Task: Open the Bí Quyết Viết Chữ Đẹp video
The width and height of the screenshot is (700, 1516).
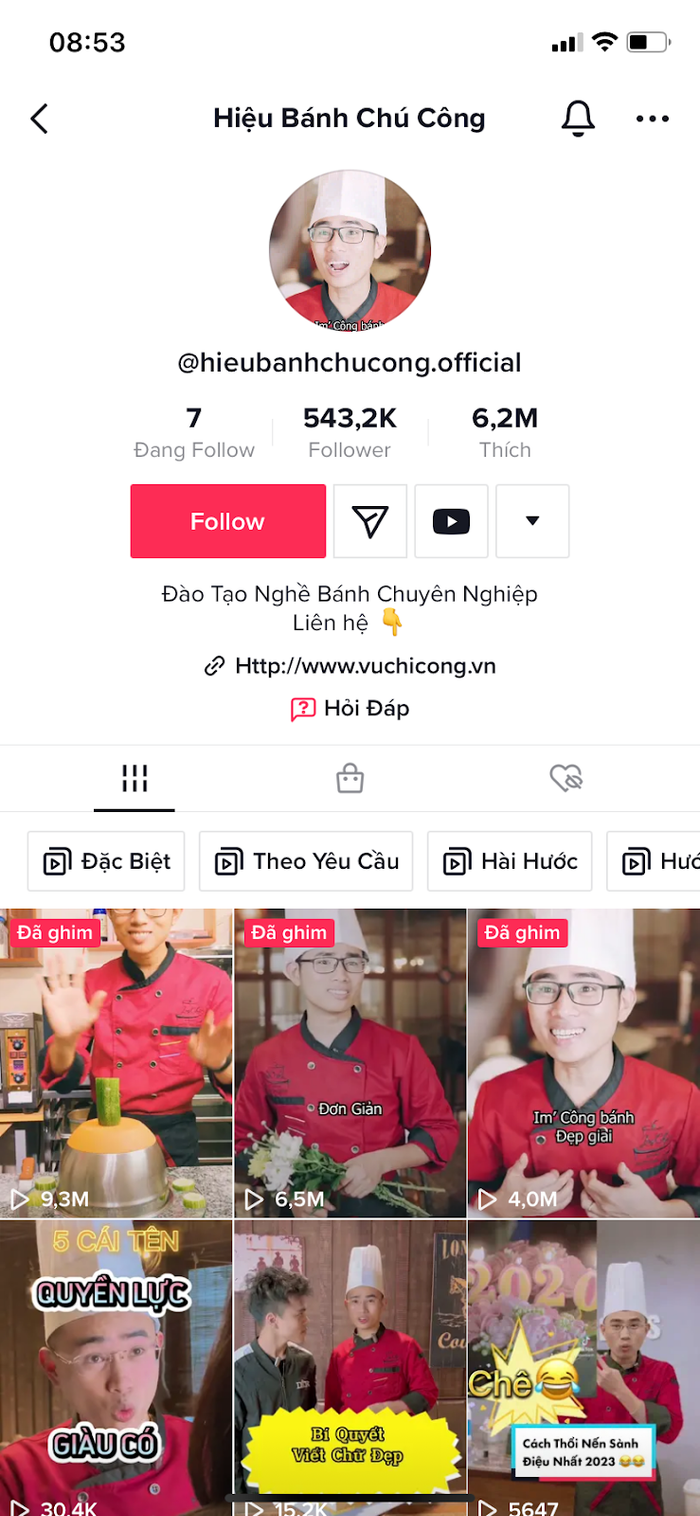Action: pyautogui.click(x=350, y=1367)
